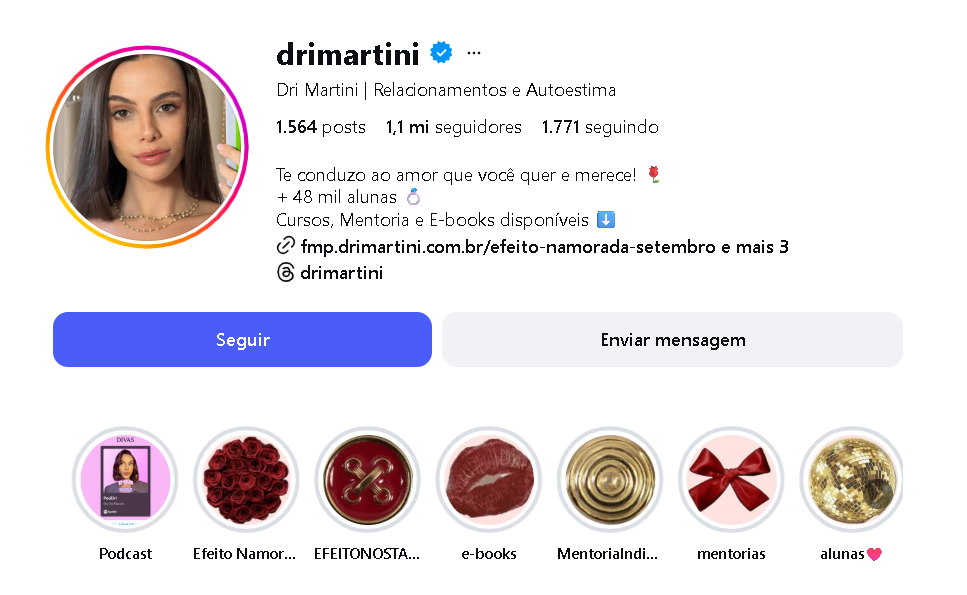Open the three-dot options menu beside drimartini

coord(474,53)
